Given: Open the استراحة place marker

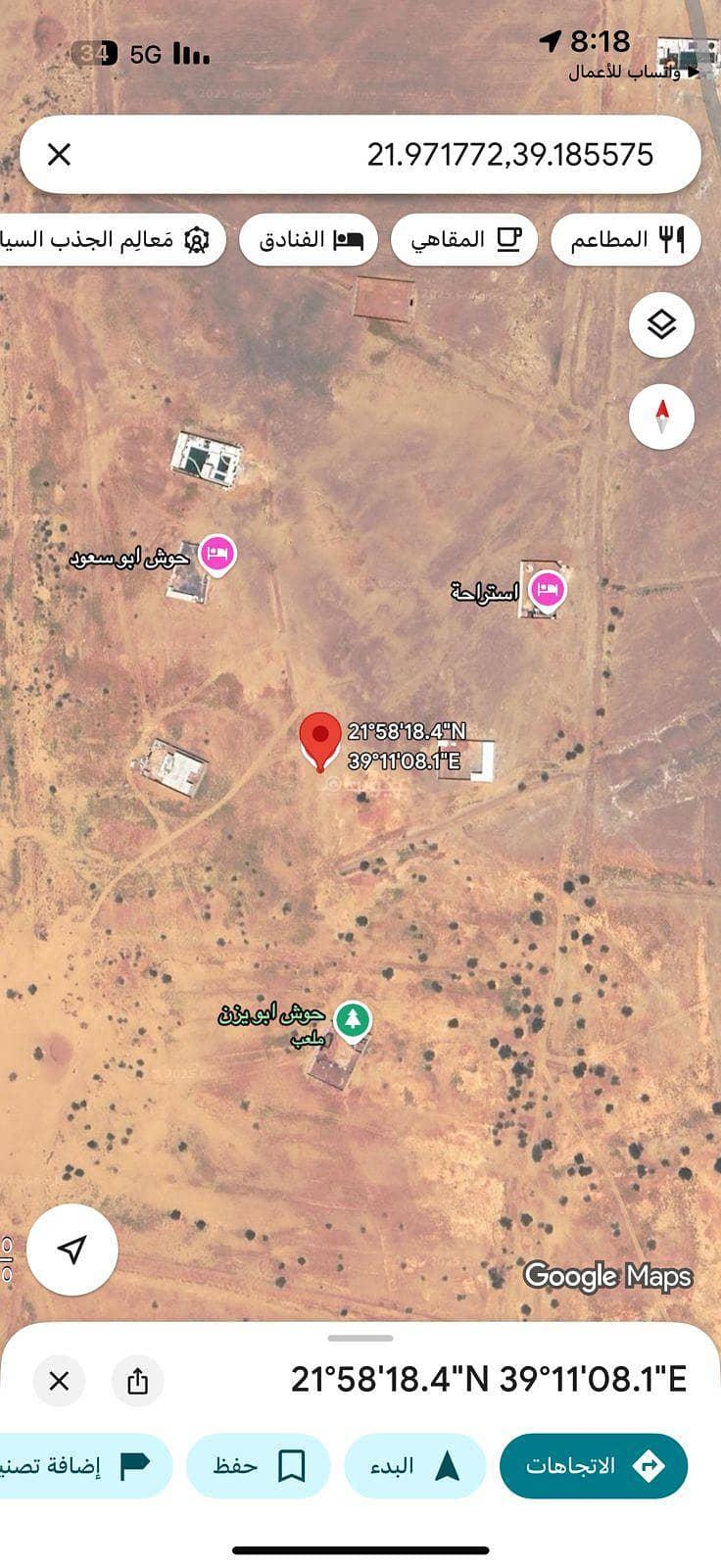Looking at the screenshot, I should click(548, 590).
